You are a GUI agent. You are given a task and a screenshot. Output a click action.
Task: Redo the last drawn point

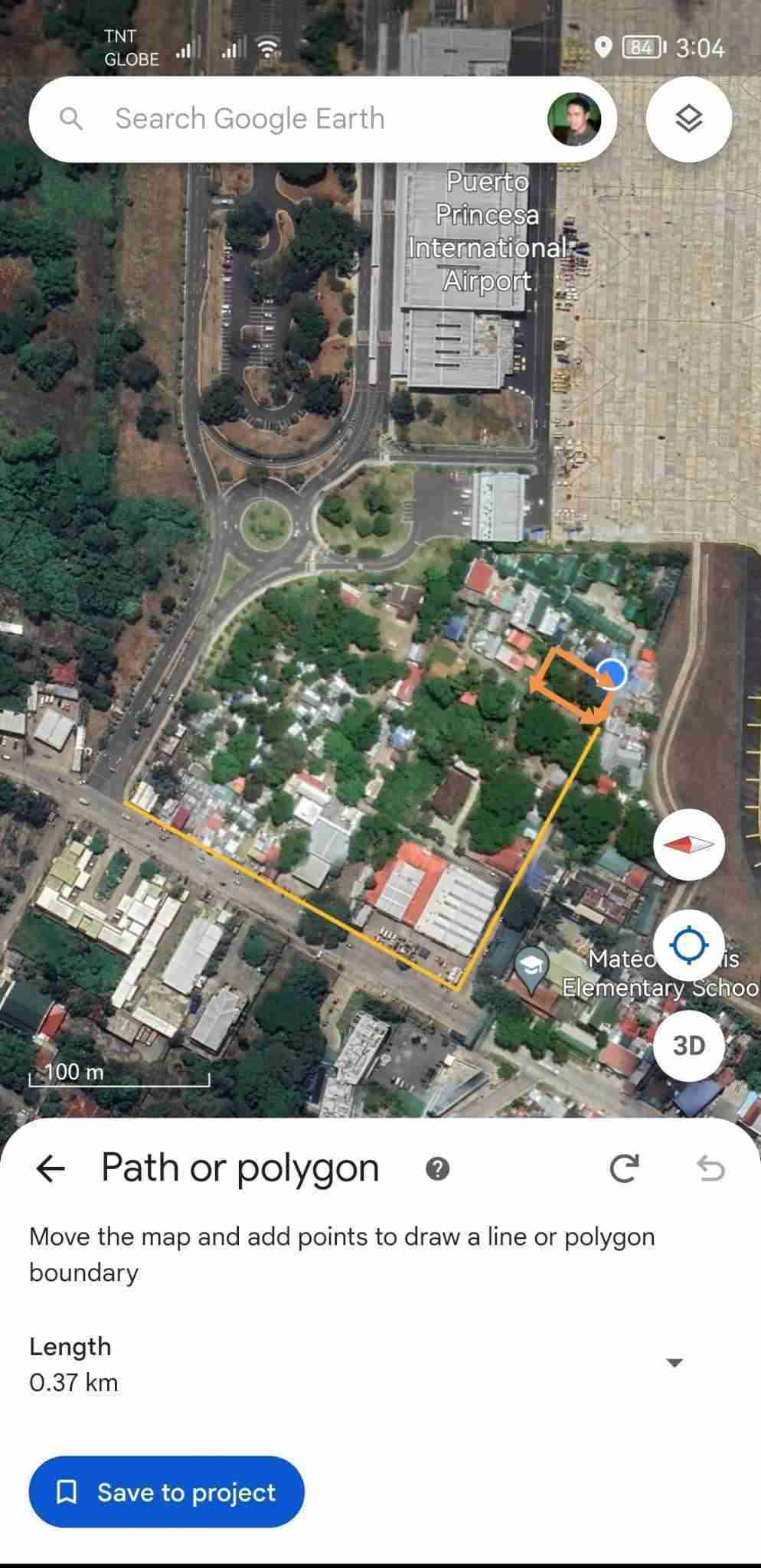(624, 1169)
